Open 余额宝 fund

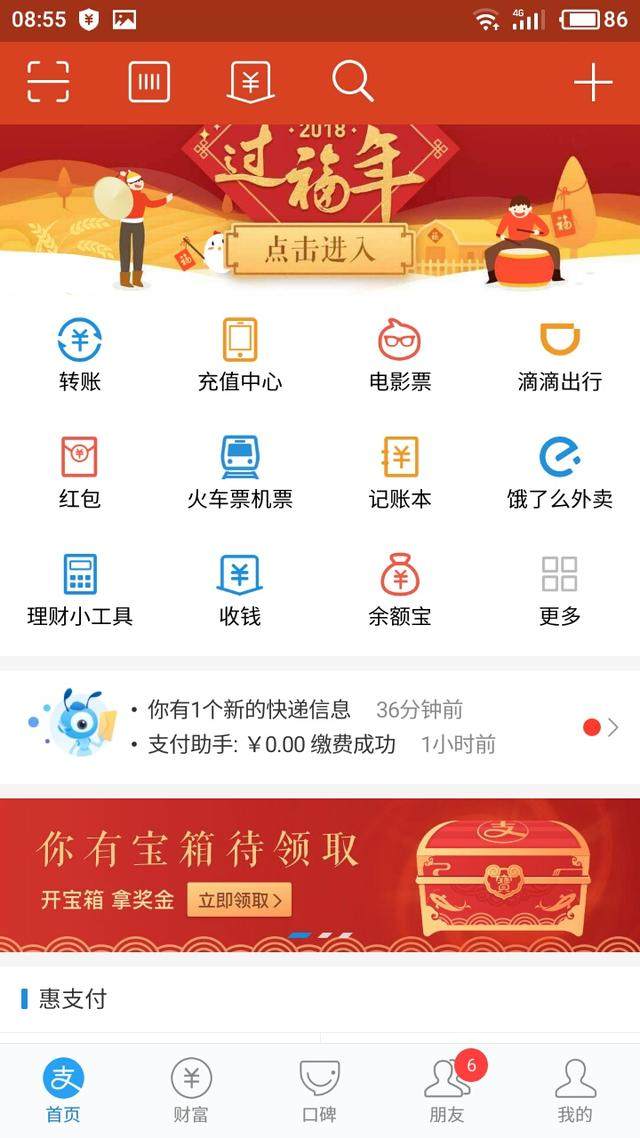(400, 590)
